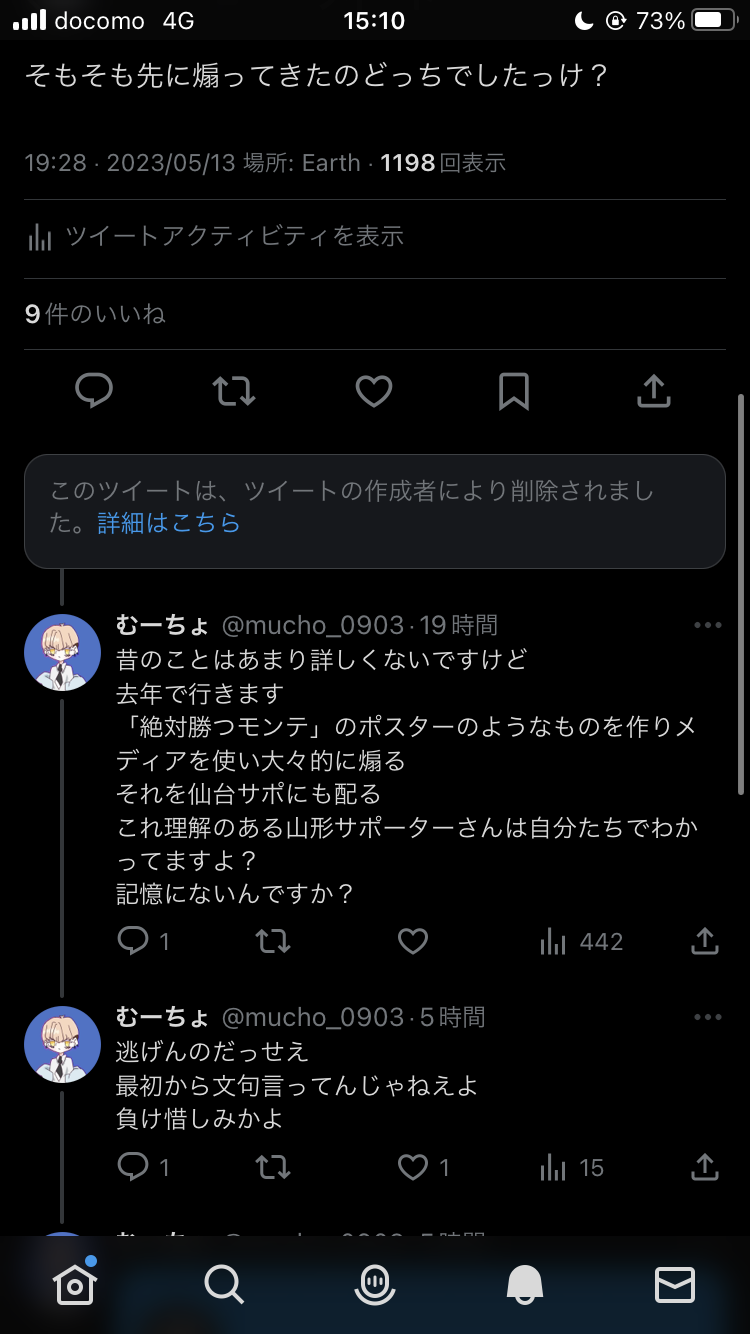The height and width of the screenshot is (1334, 750).
Task: Retweet the main tweet
Action: pos(234,391)
